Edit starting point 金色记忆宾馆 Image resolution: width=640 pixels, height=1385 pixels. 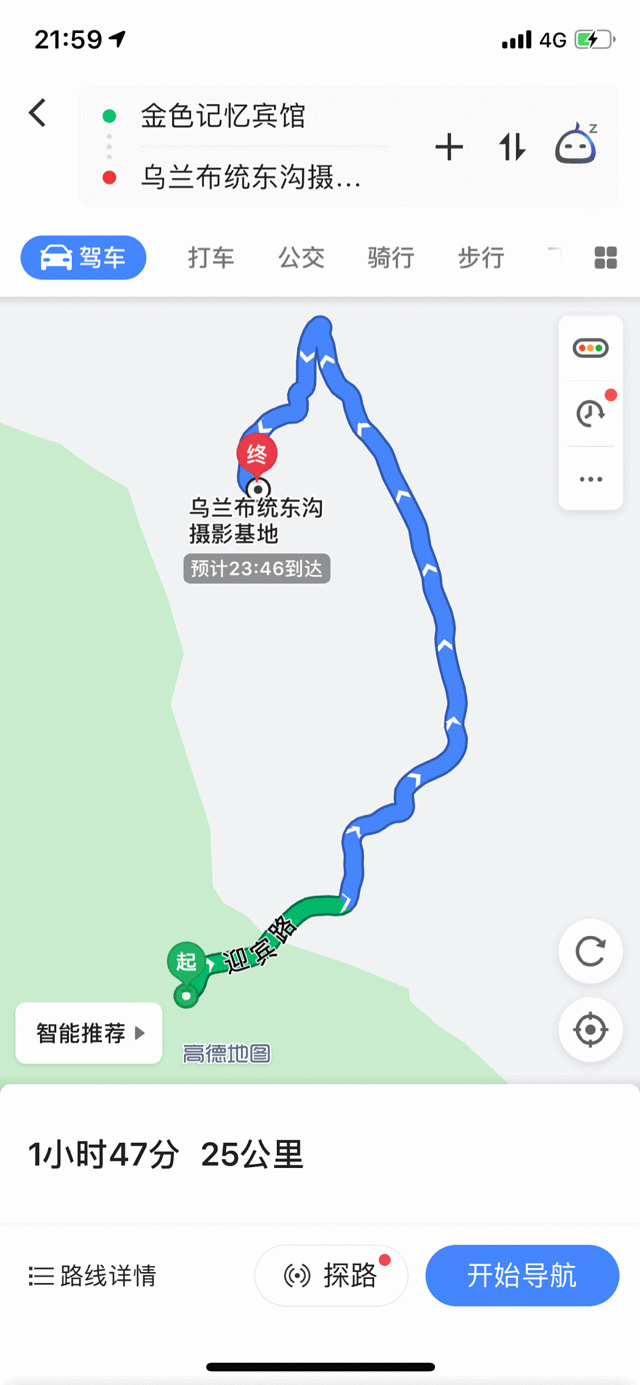point(223,117)
